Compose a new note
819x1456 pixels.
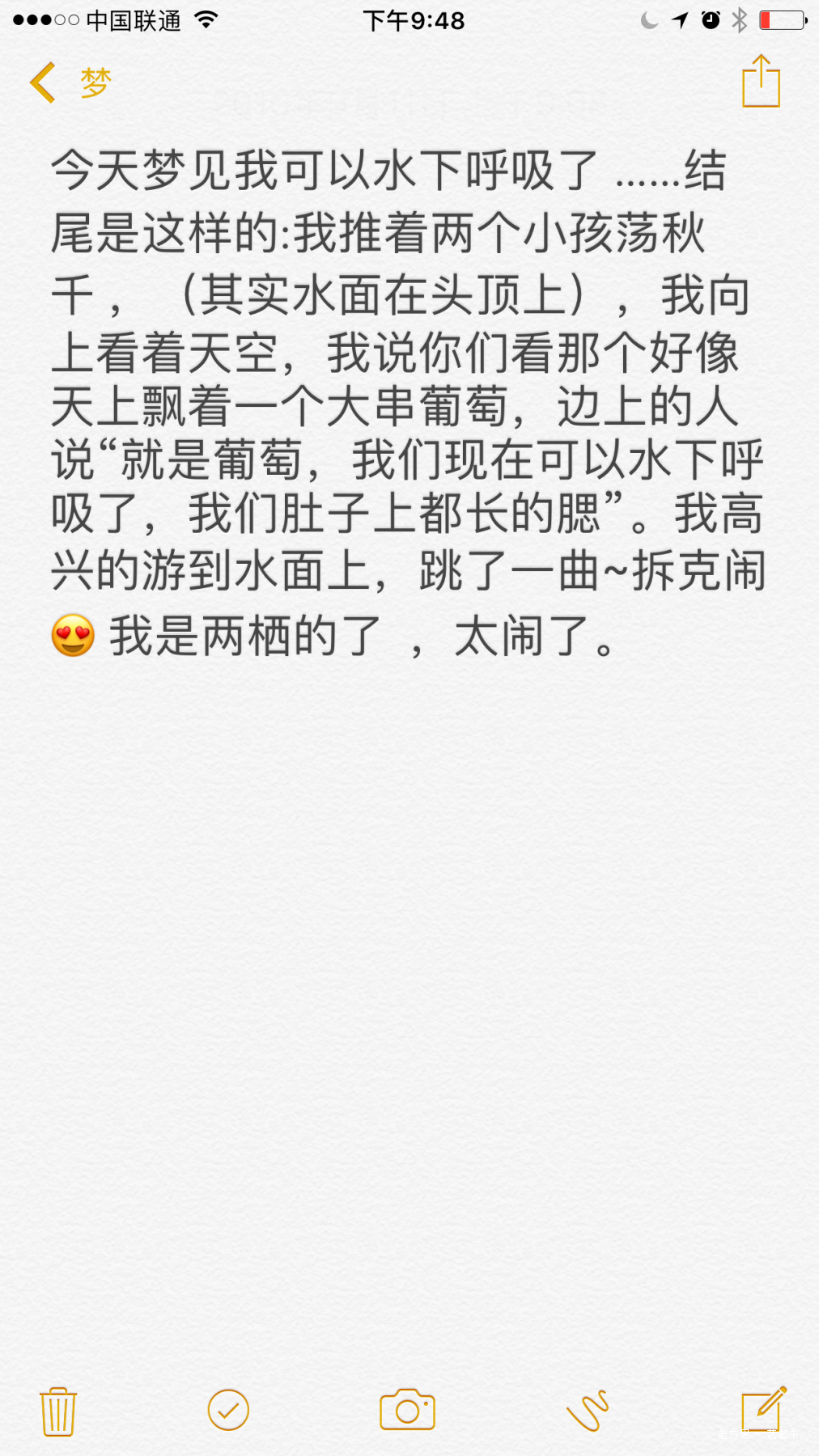tap(764, 1409)
